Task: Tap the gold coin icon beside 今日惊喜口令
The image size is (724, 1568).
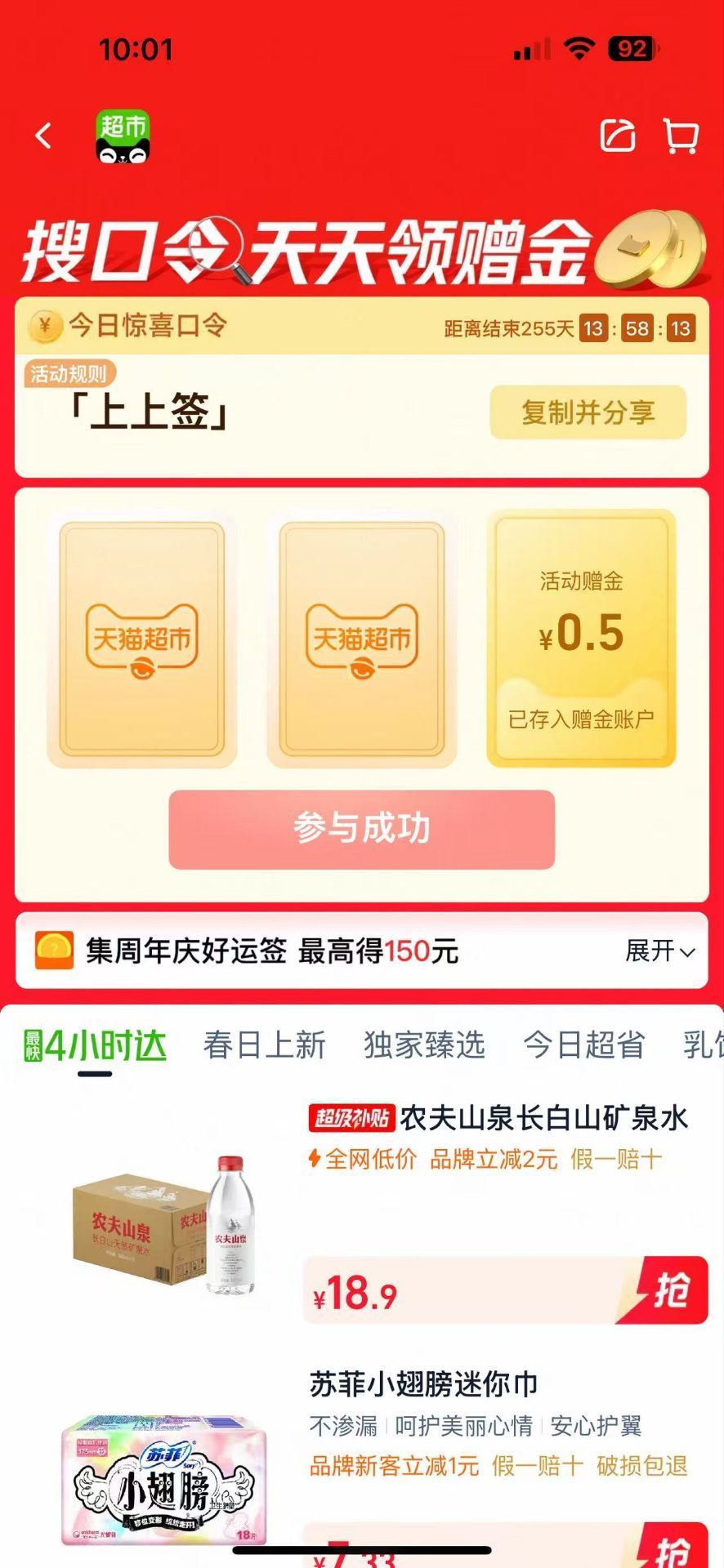Action: [x=45, y=327]
